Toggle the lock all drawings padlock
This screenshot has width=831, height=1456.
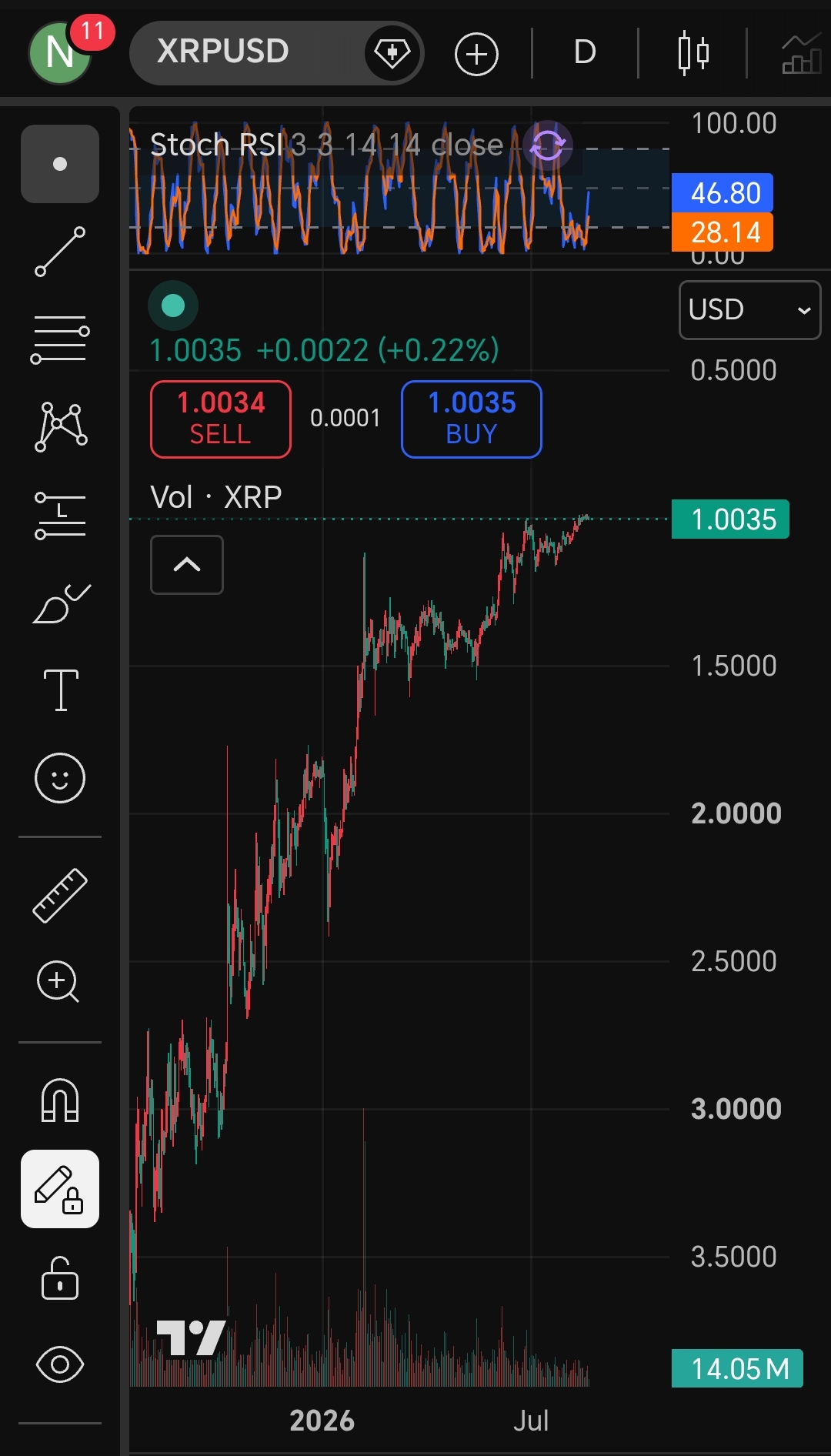(60, 1278)
